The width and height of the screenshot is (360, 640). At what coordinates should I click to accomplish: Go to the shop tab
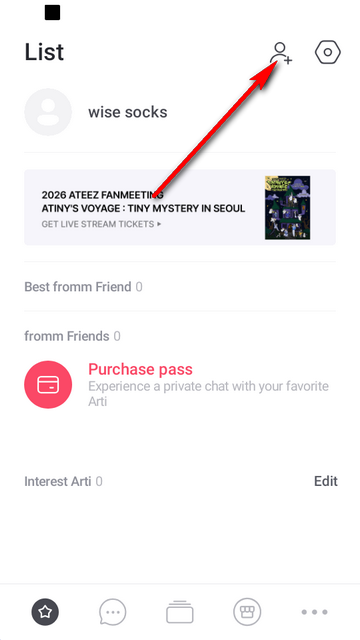click(247, 612)
